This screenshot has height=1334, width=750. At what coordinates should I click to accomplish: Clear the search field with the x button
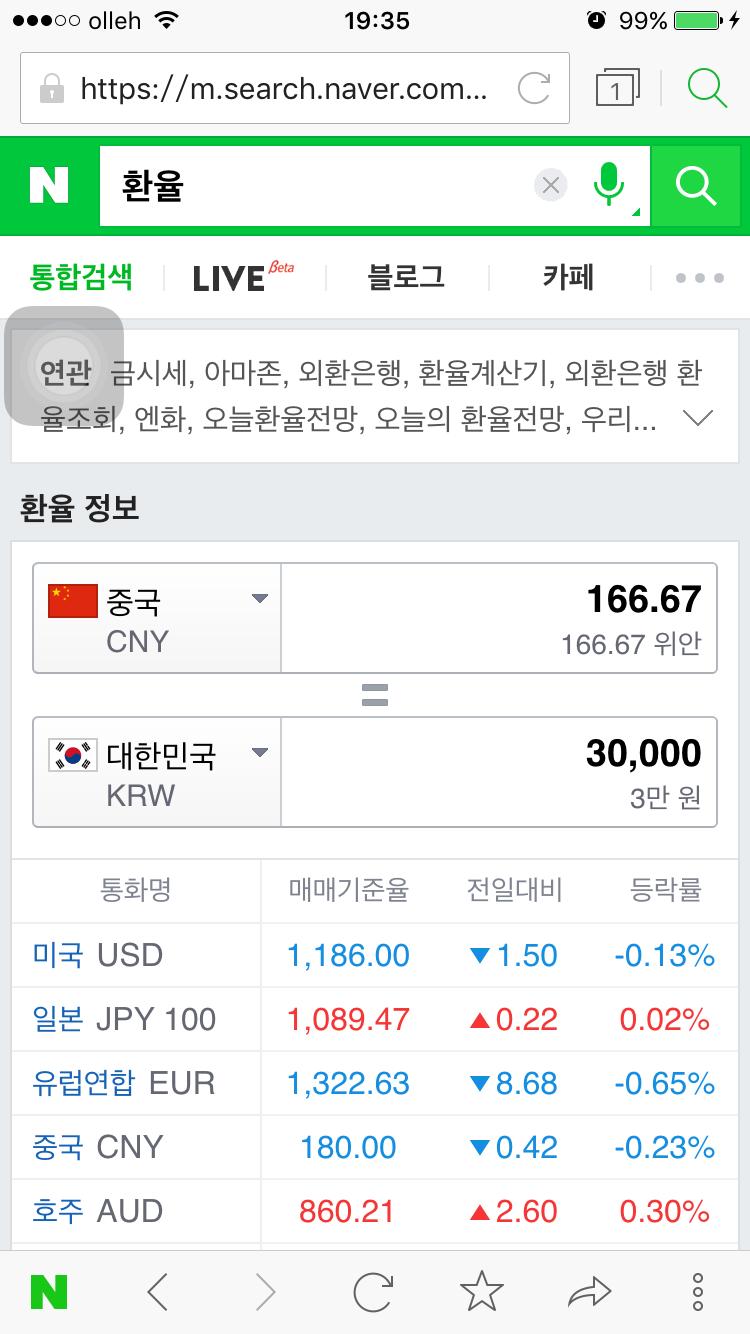tap(550, 185)
